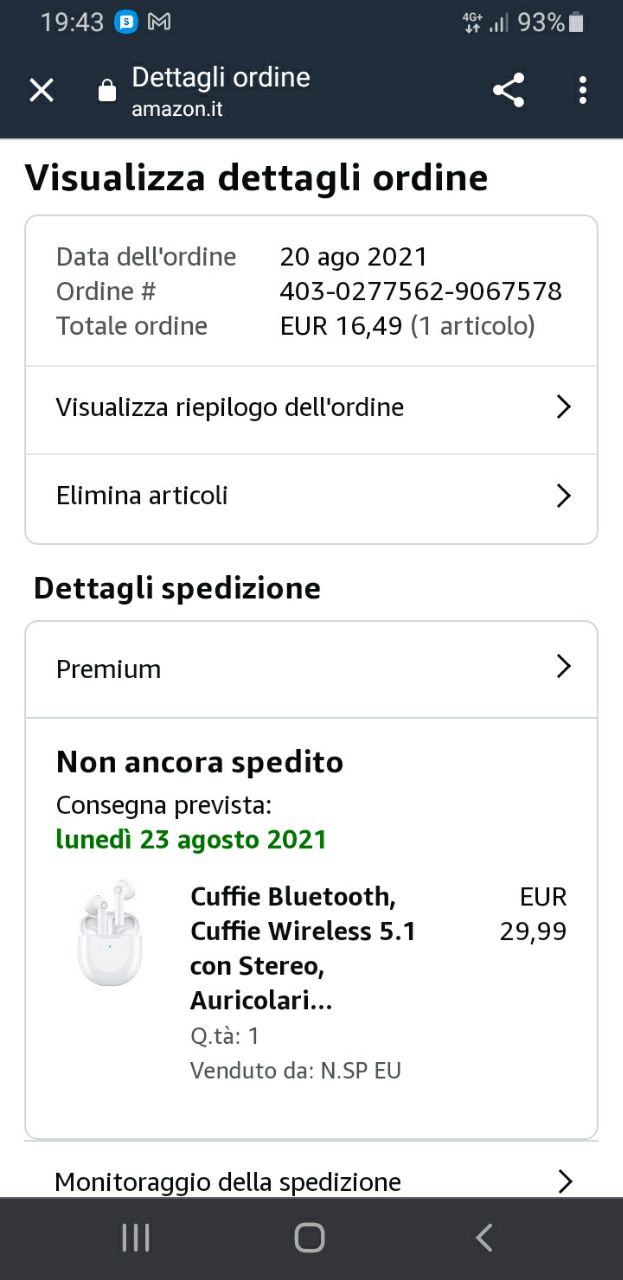Share this order details page
Image resolution: width=623 pixels, height=1280 pixels.
508,91
